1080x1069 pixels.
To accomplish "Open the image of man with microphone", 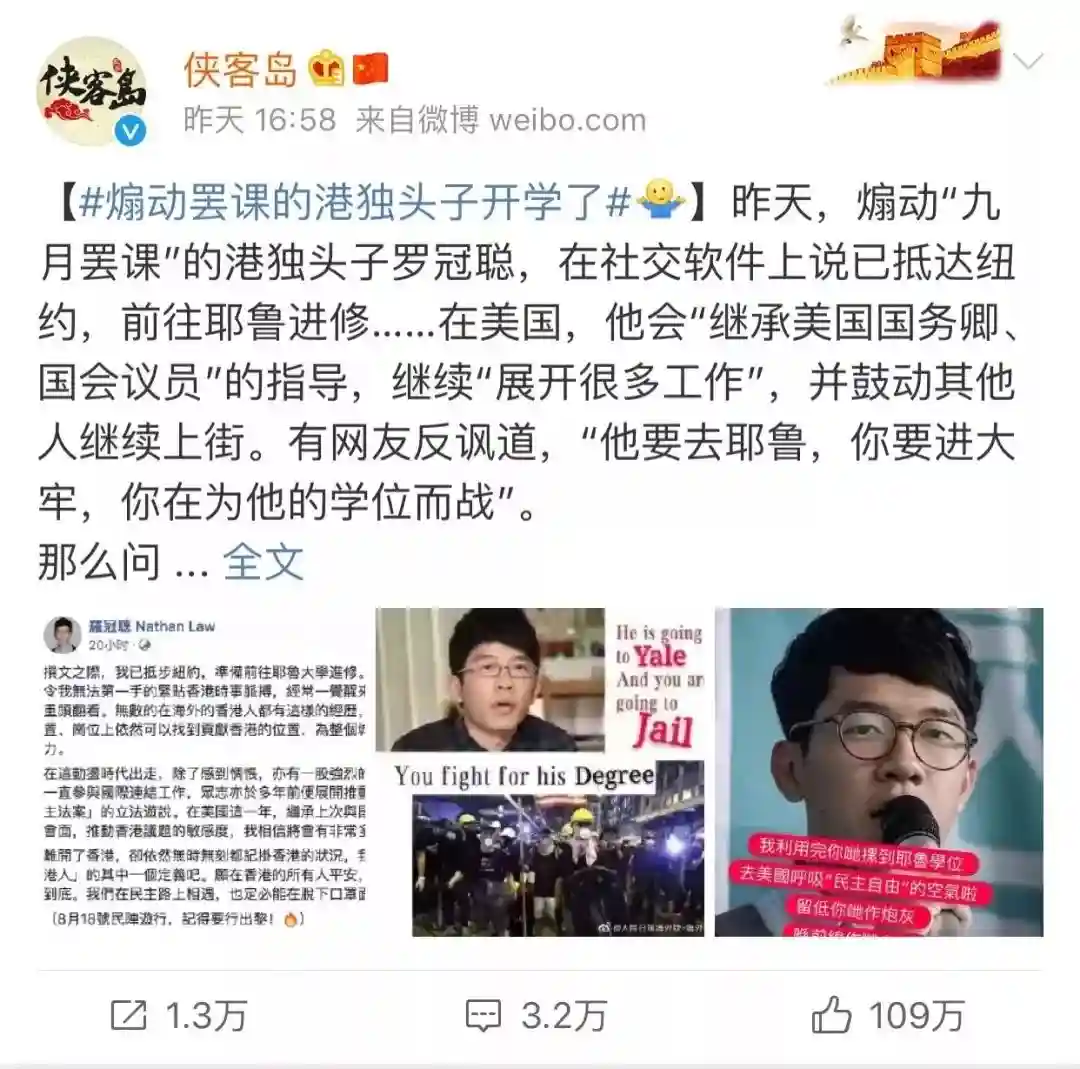I will [x=879, y=772].
